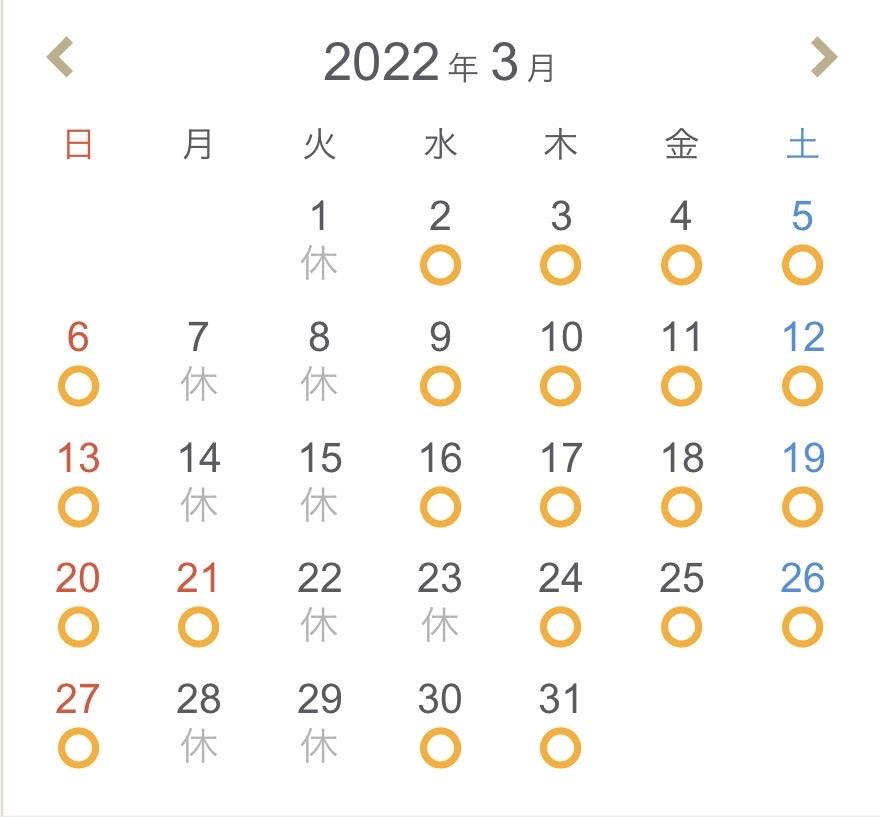Viewport: 880px width, 817px height.
Task: Select Wednesday March 16
Action: point(440,483)
